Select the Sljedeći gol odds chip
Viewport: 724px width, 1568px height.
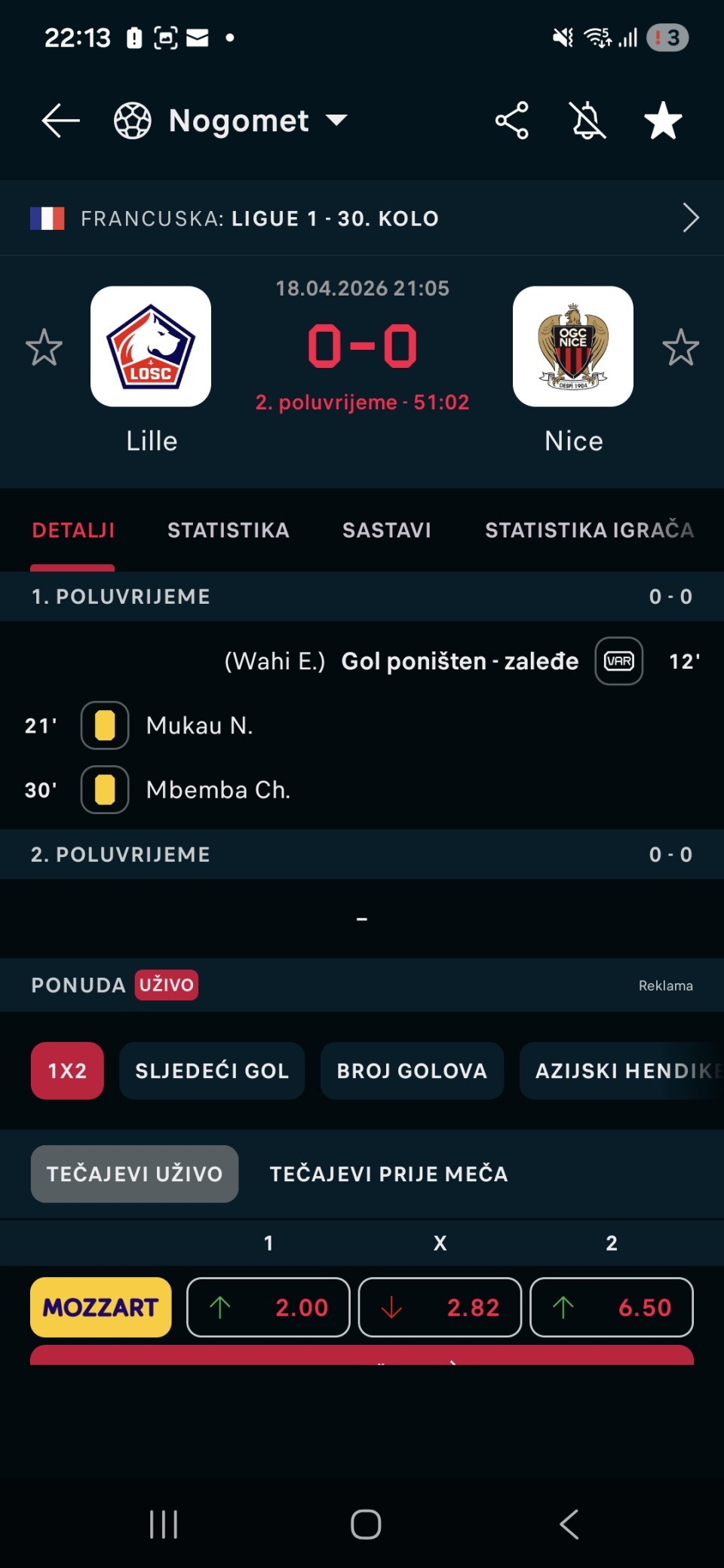212,1070
